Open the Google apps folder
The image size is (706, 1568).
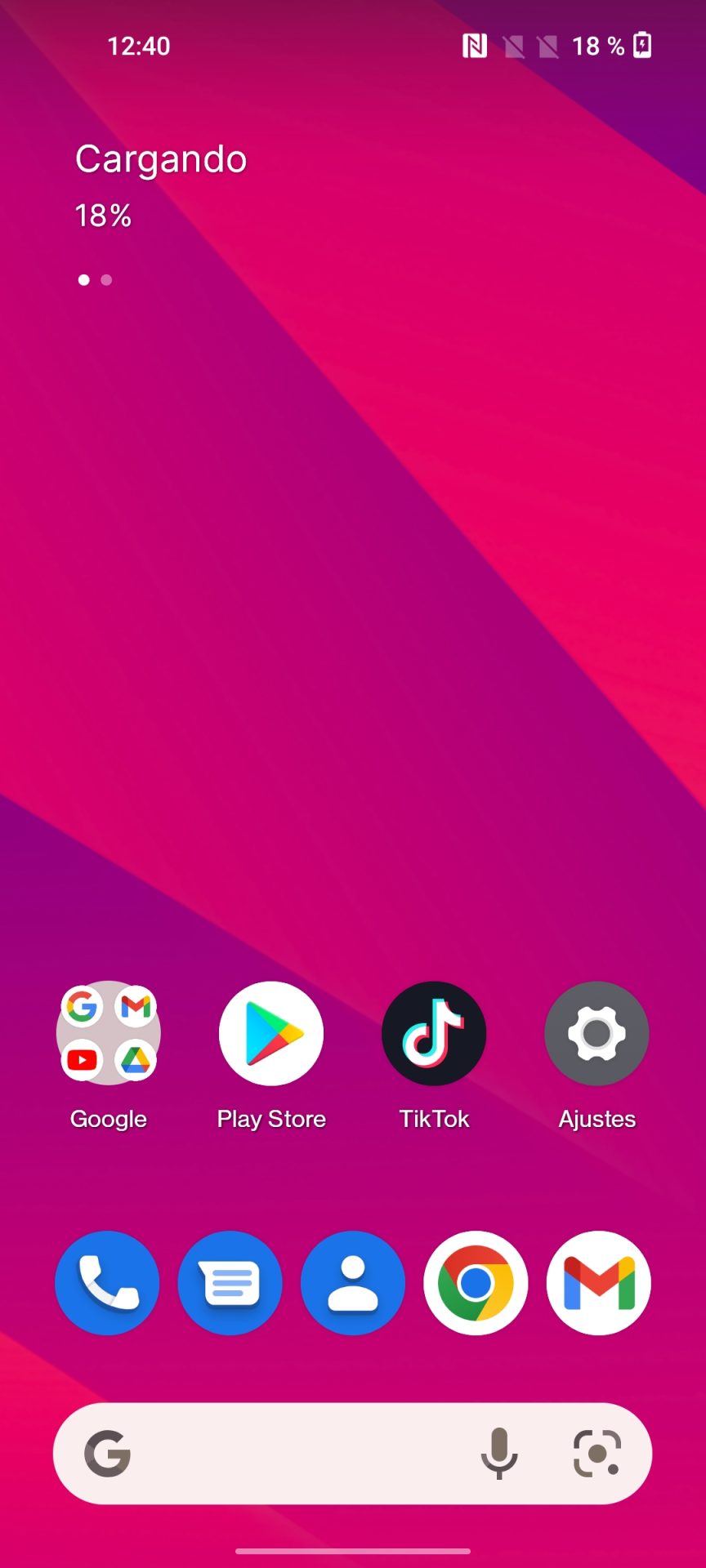tap(108, 1033)
